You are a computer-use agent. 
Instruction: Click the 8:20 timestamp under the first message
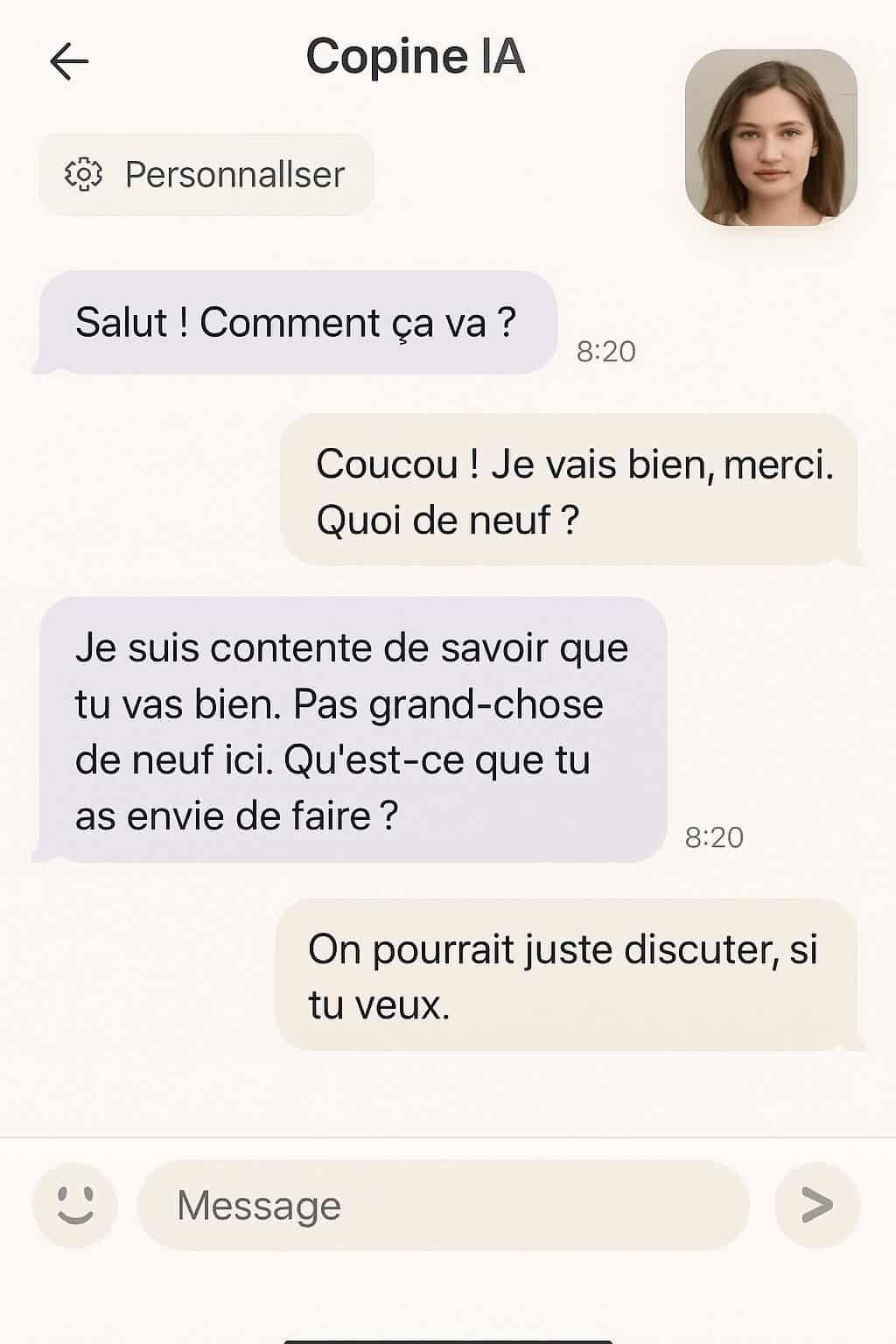pyautogui.click(x=606, y=352)
